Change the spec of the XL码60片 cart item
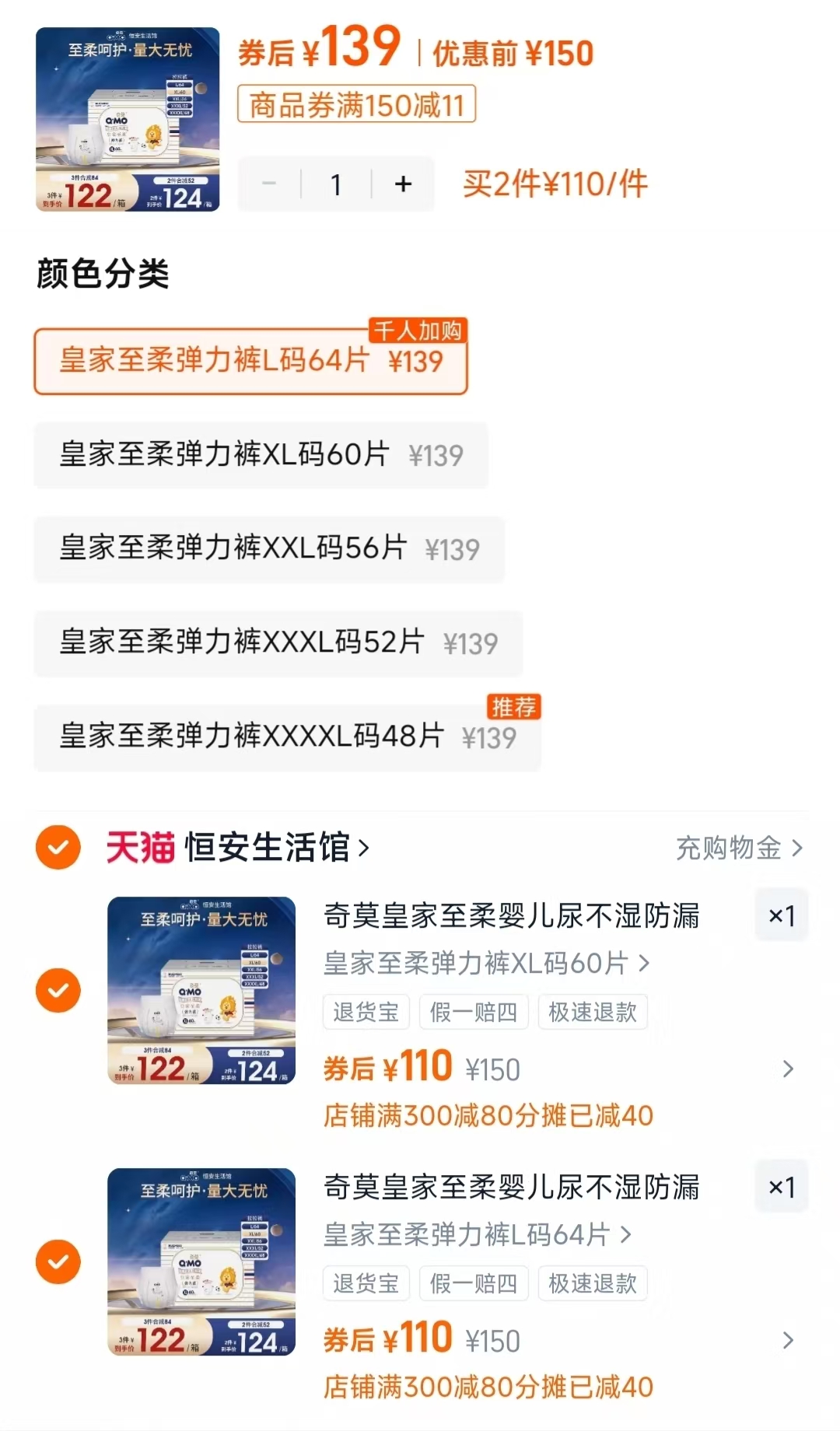 click(x=485, y=964)
